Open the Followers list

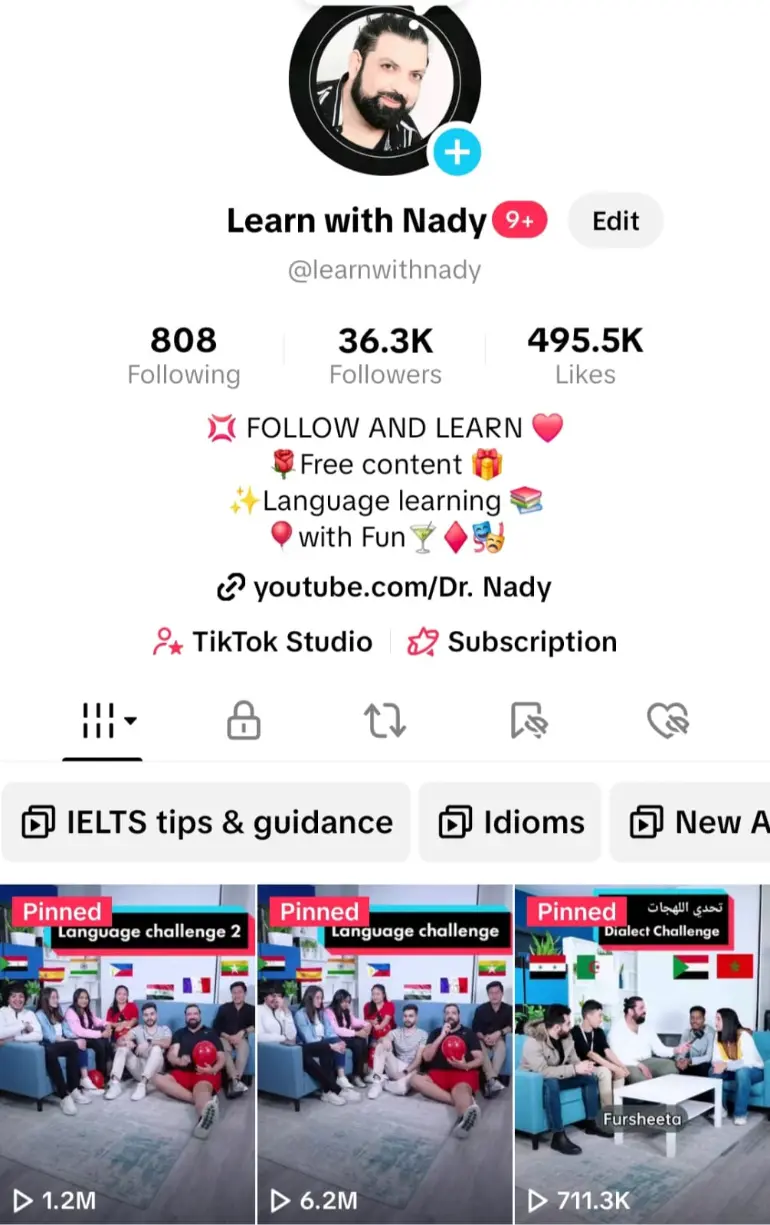[385, 356]
